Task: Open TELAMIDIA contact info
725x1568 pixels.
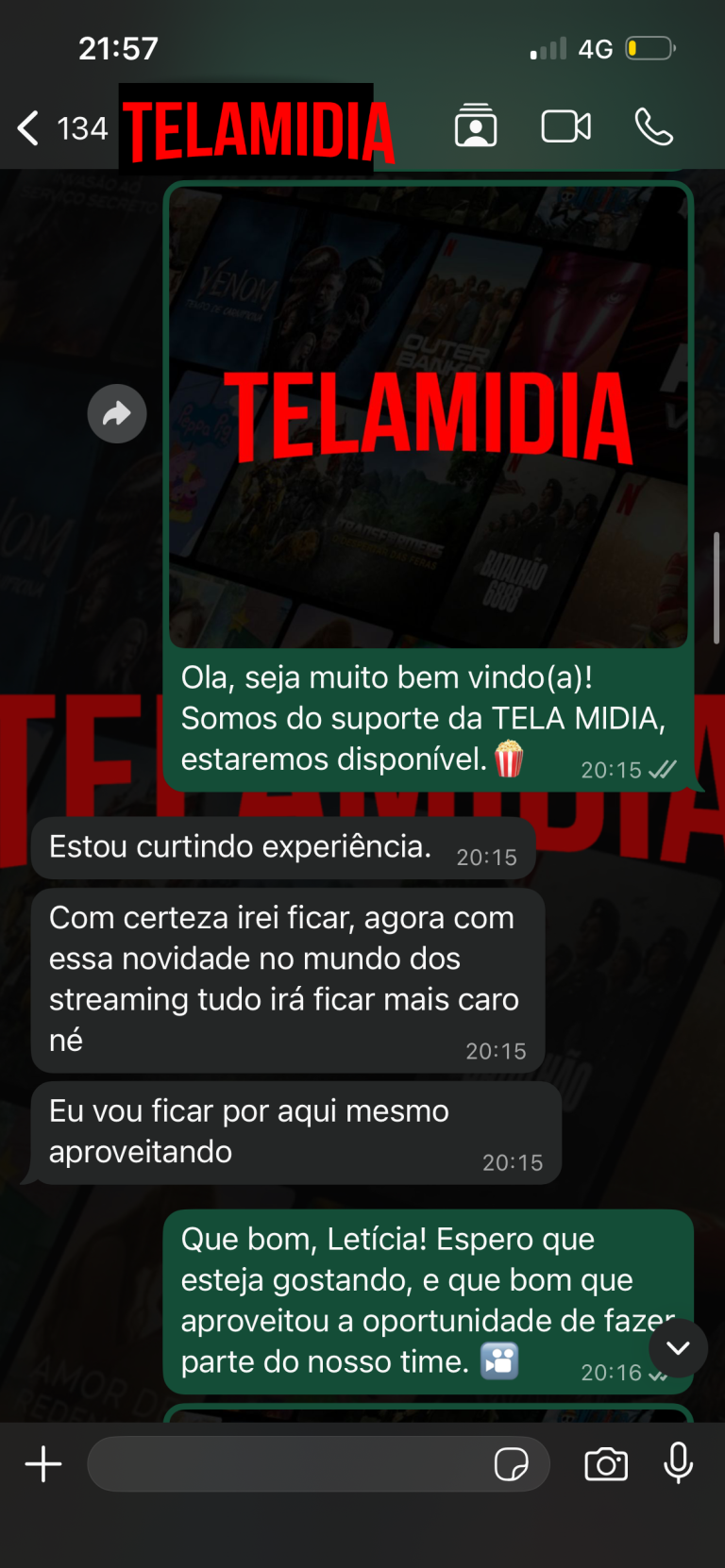Action: coord(255,129)
